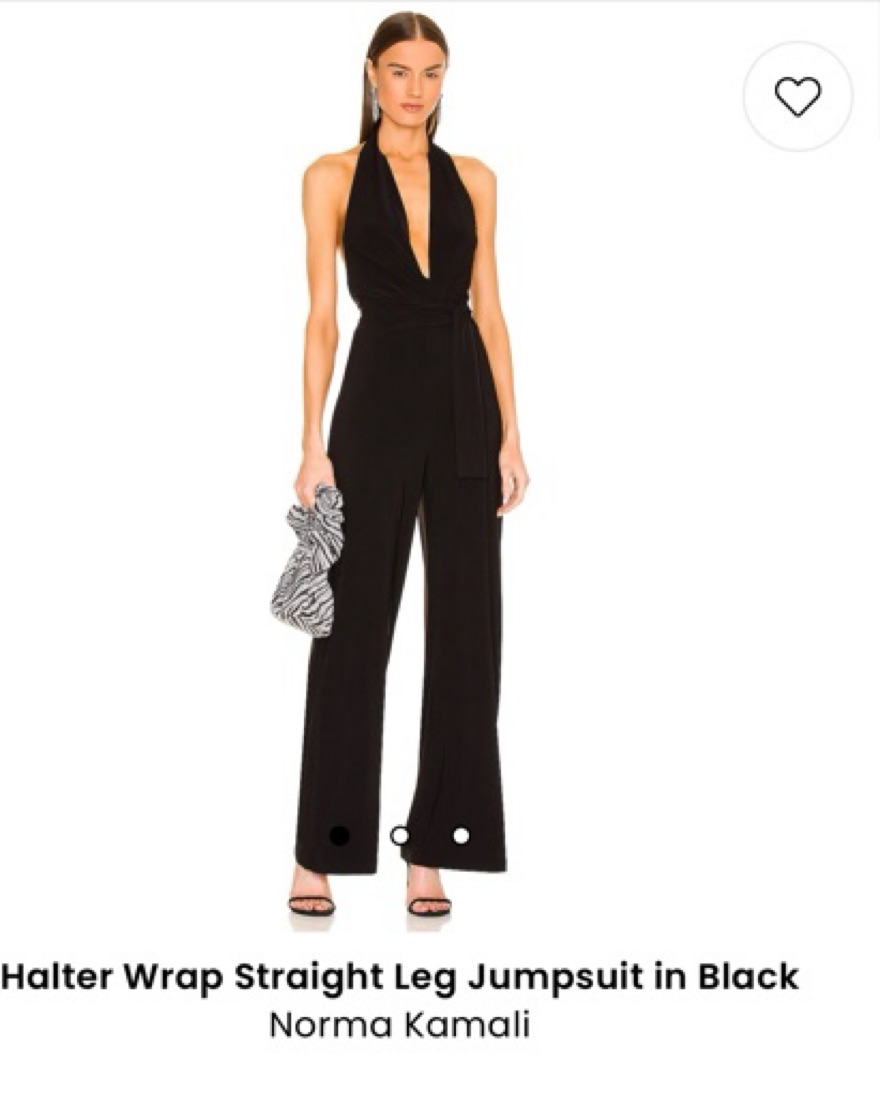The image size is (880, 1098).
Task: Jump to the third photo indicator dot
Action: [461, 835]
